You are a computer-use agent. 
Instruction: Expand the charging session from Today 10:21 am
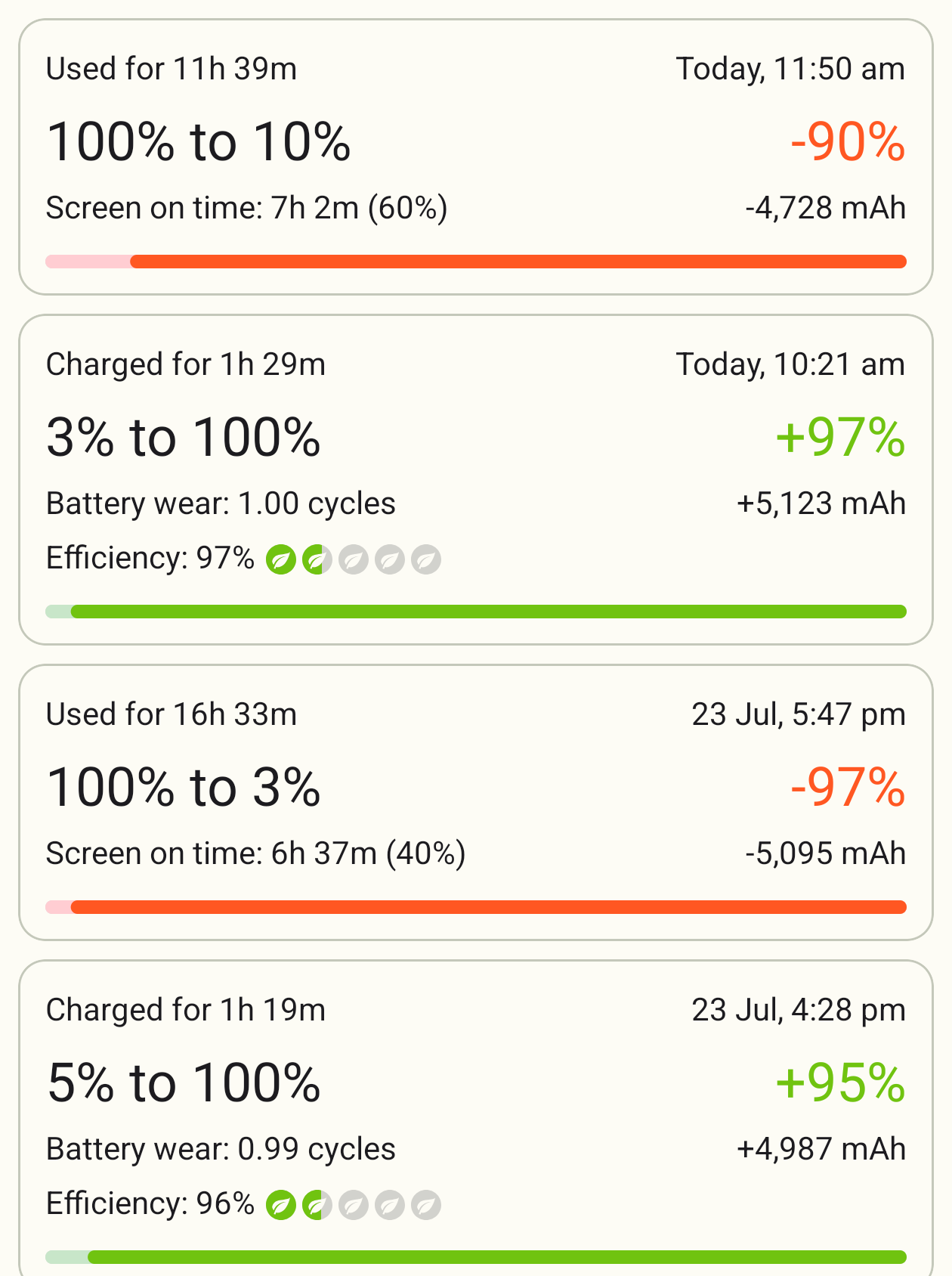pos(475,476)
